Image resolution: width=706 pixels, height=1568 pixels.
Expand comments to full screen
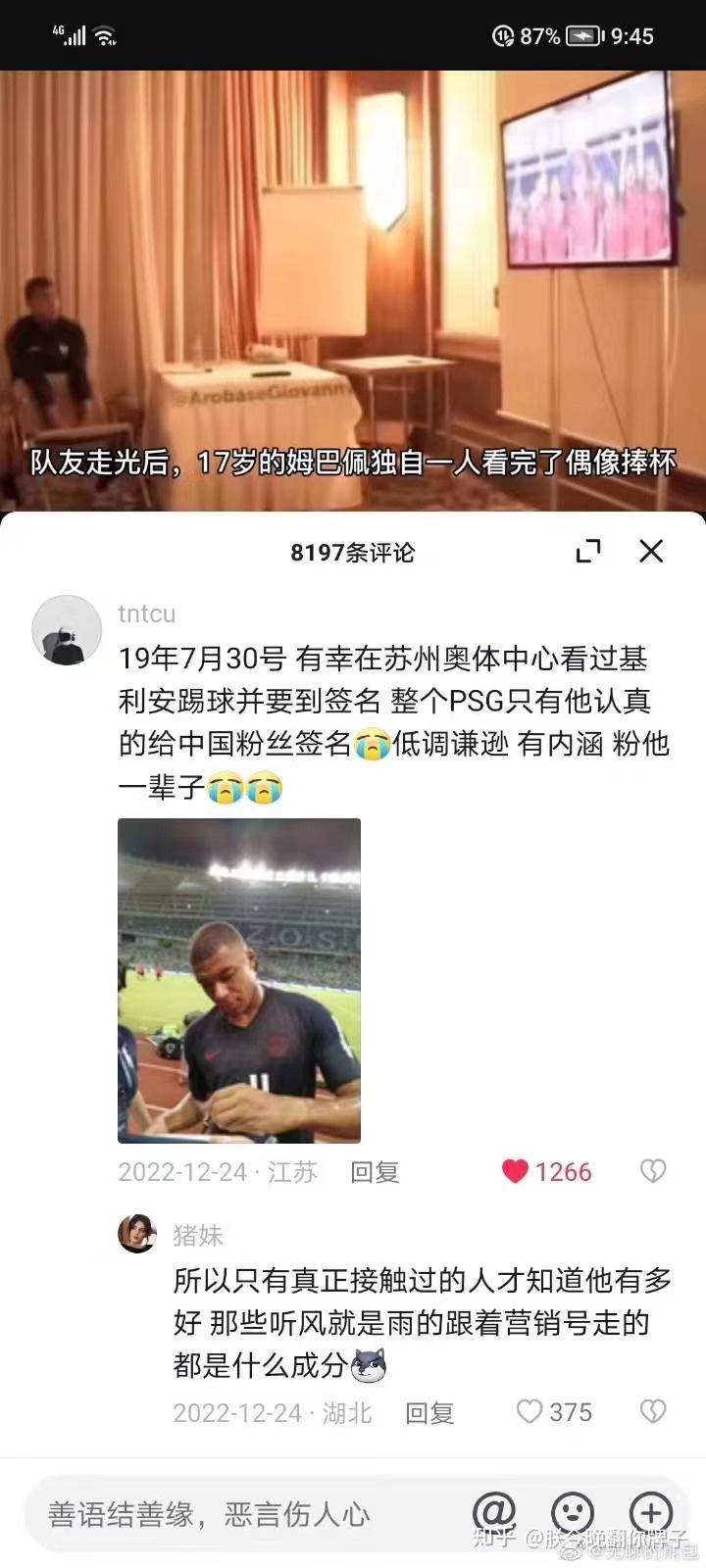click(x=587, y=552)
